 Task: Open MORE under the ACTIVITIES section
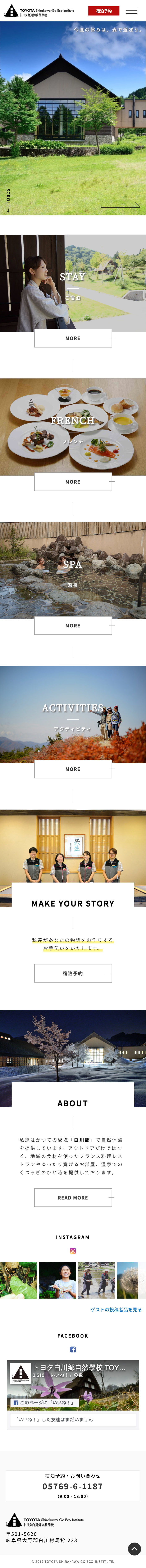(x=73, y=769)
